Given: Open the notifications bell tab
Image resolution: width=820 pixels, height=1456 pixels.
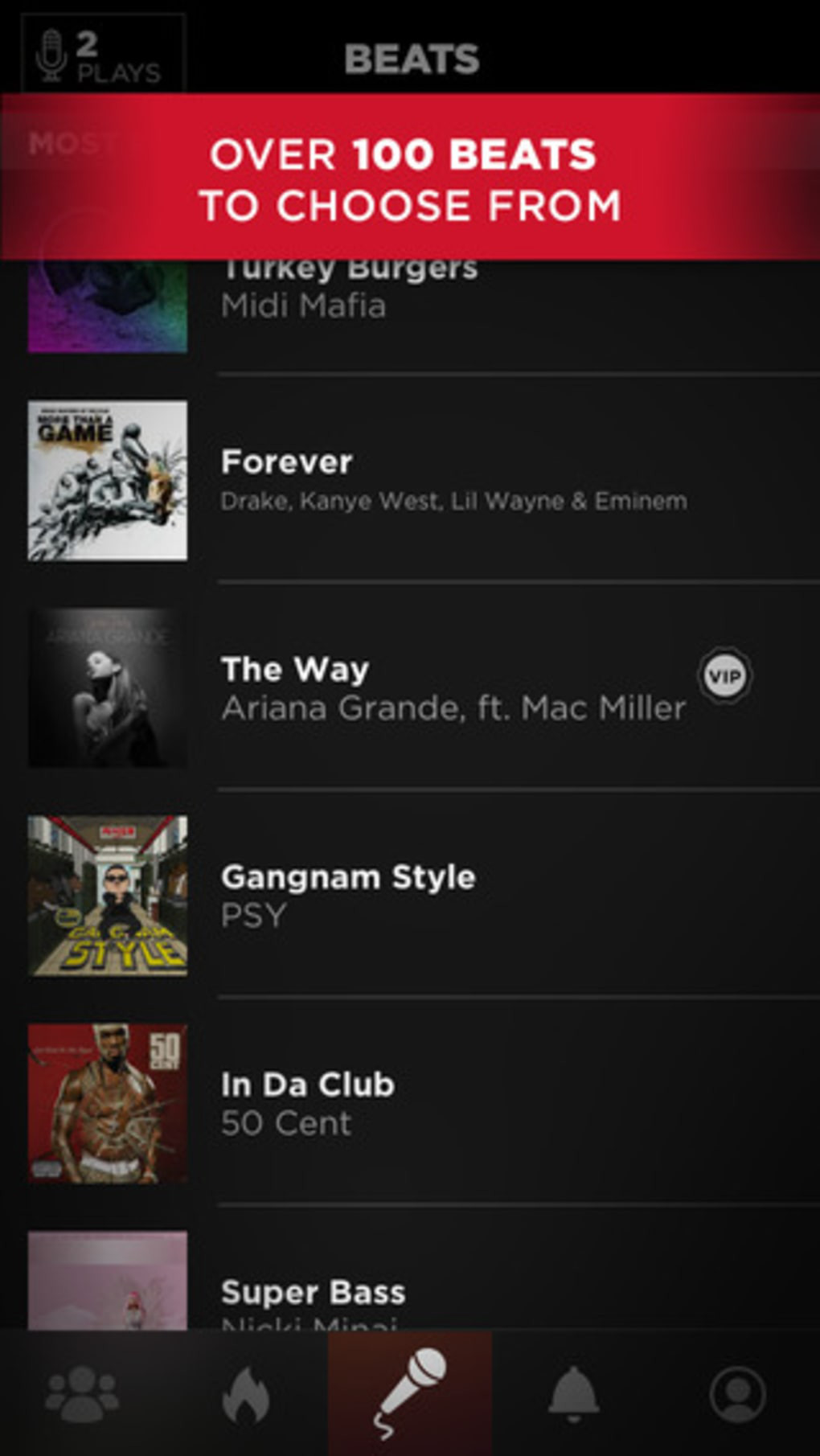Looking at the screenshot, I should (x=573, y=1395).
